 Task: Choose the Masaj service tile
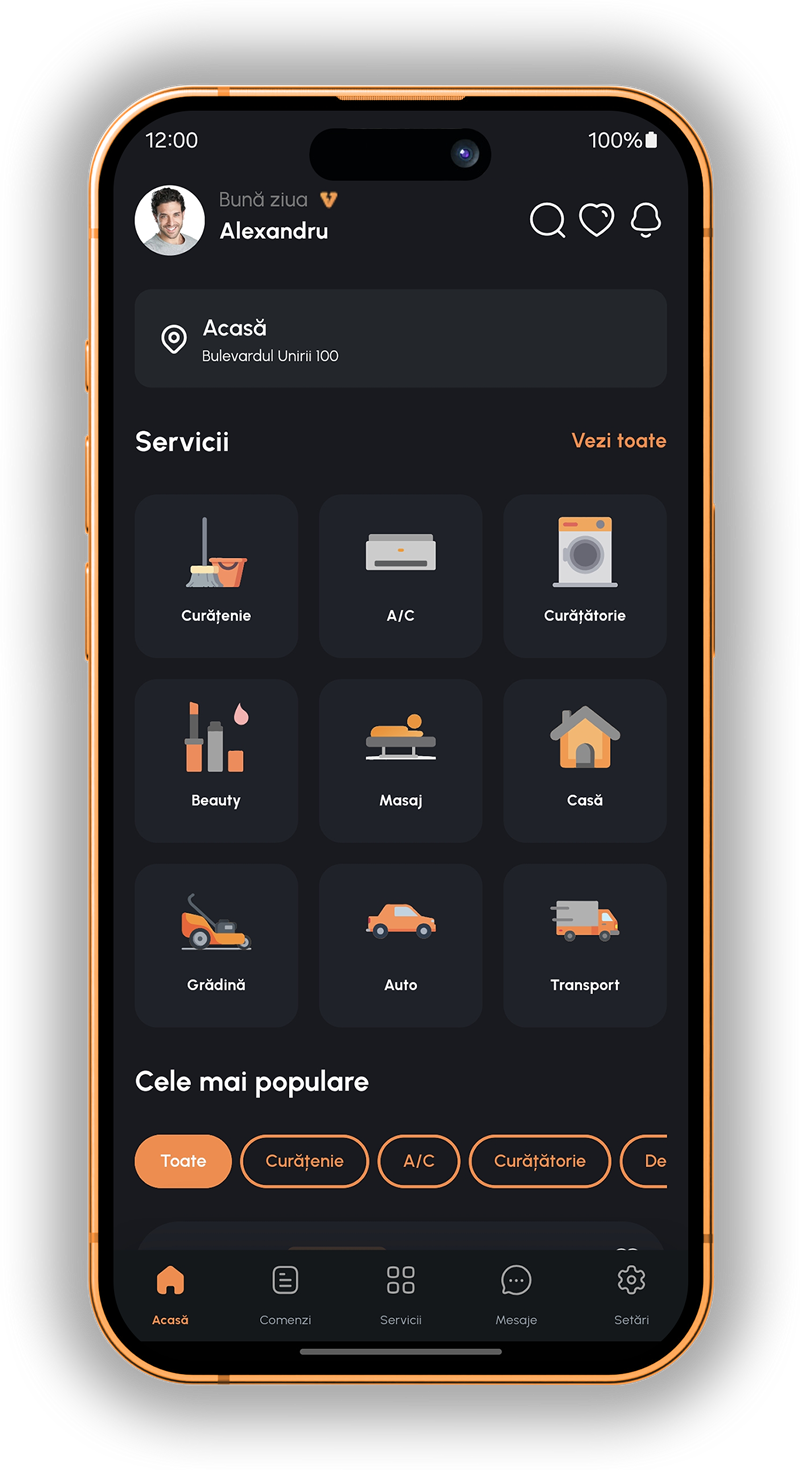[x=400, y=760]
